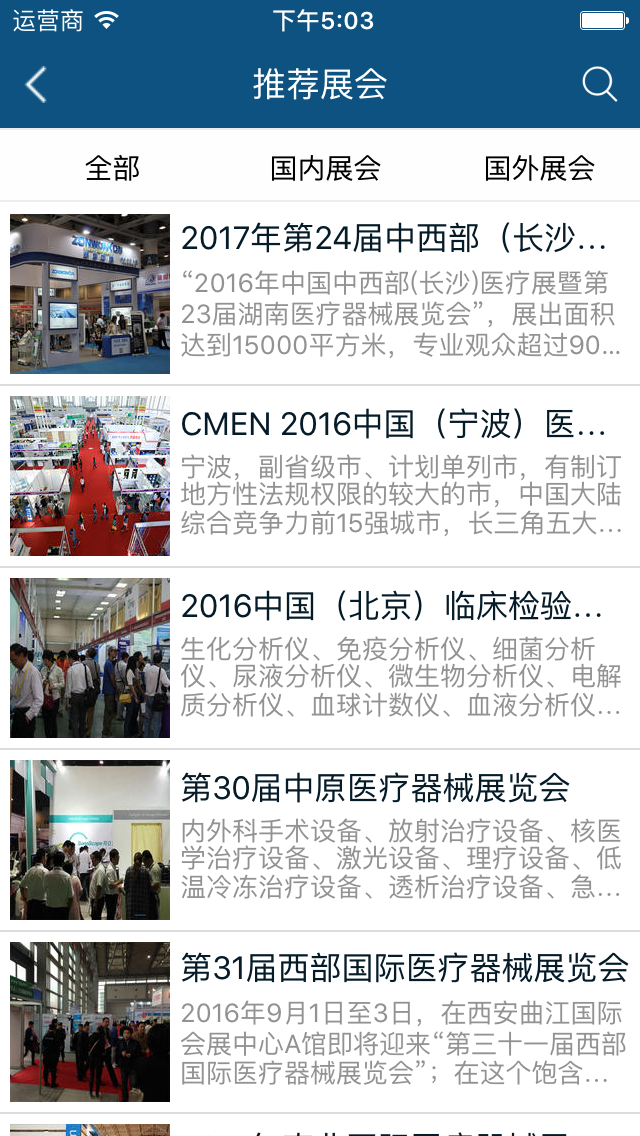Open 第31届西部国际医疗器械展览会 listing

[404, 968]
